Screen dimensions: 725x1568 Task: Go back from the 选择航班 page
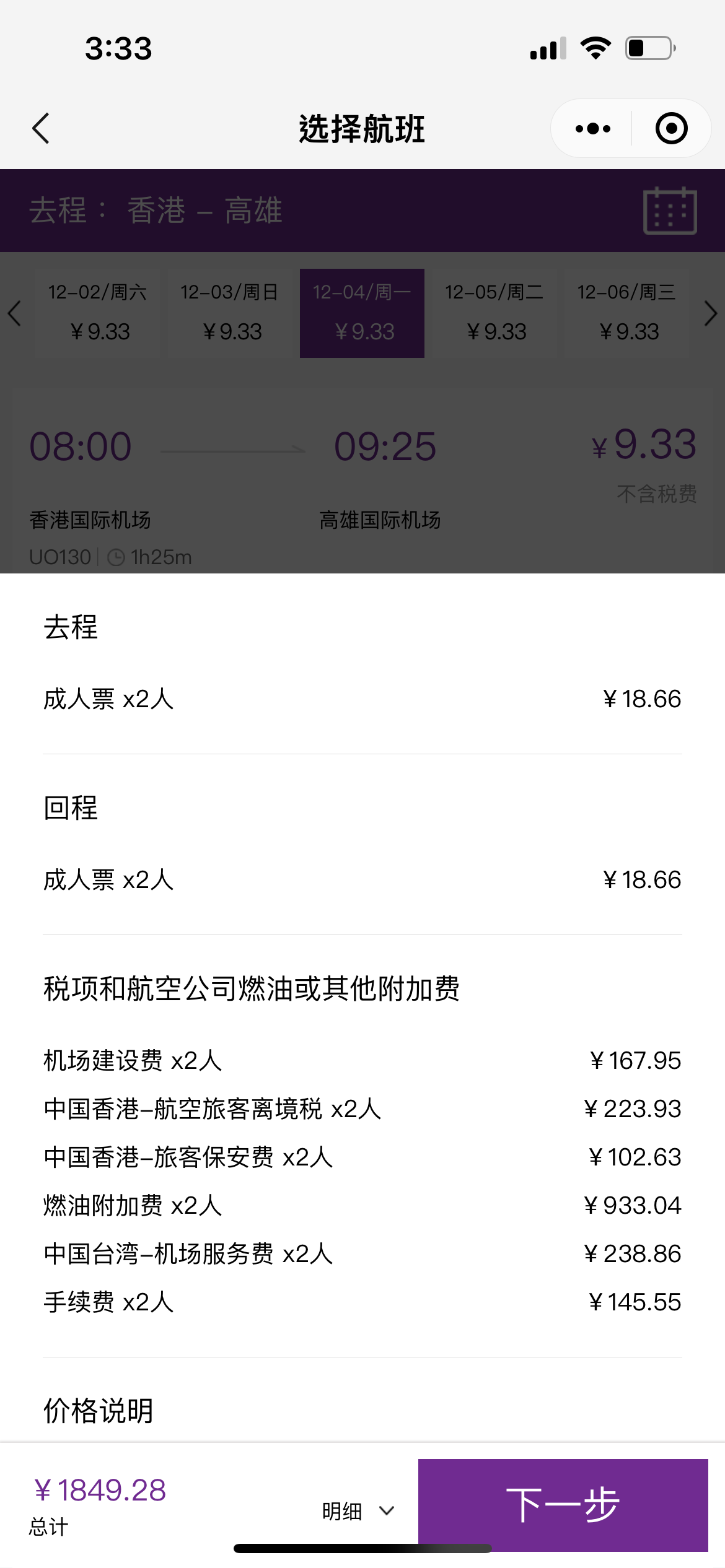pyautogui.click(x=41, y=128)
